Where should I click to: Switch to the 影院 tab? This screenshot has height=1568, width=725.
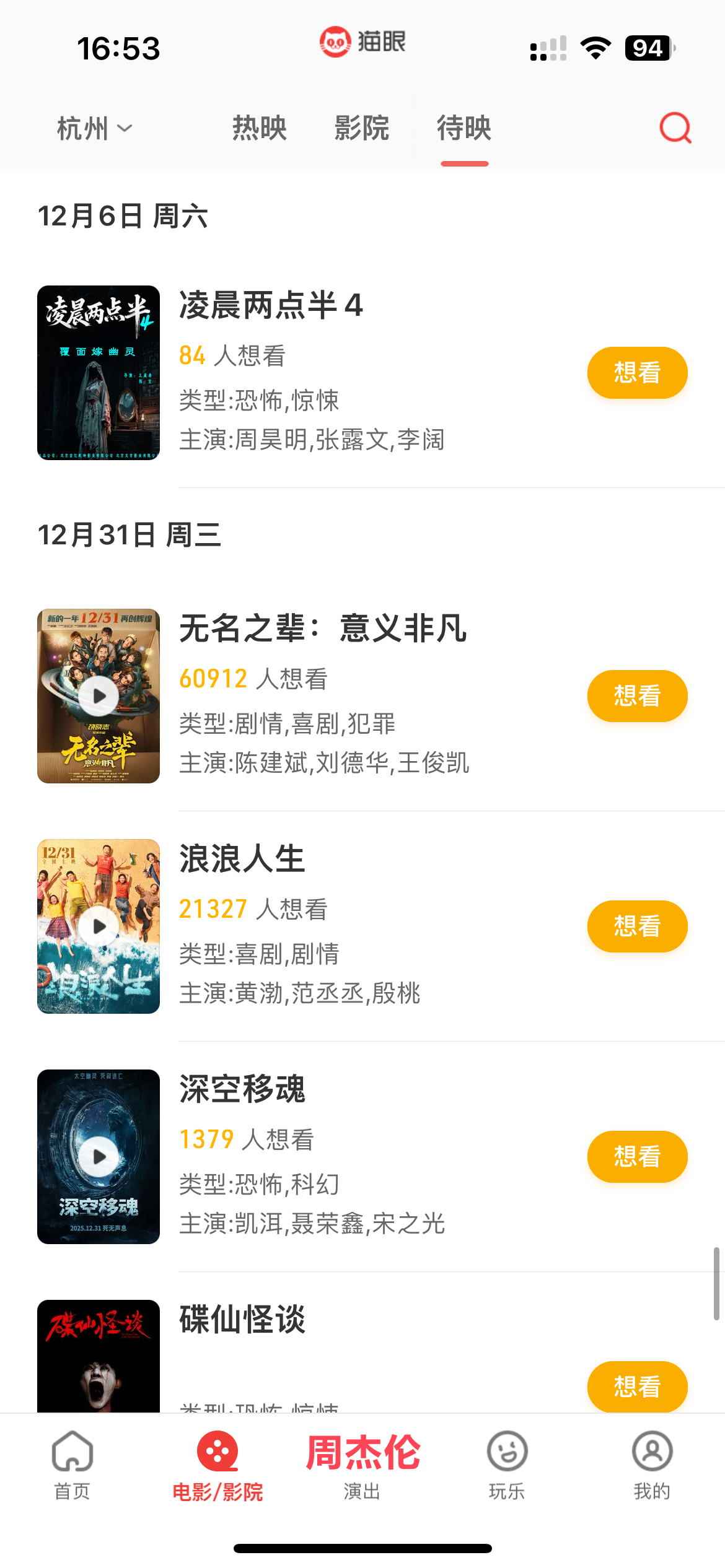[x=362, y=128]
